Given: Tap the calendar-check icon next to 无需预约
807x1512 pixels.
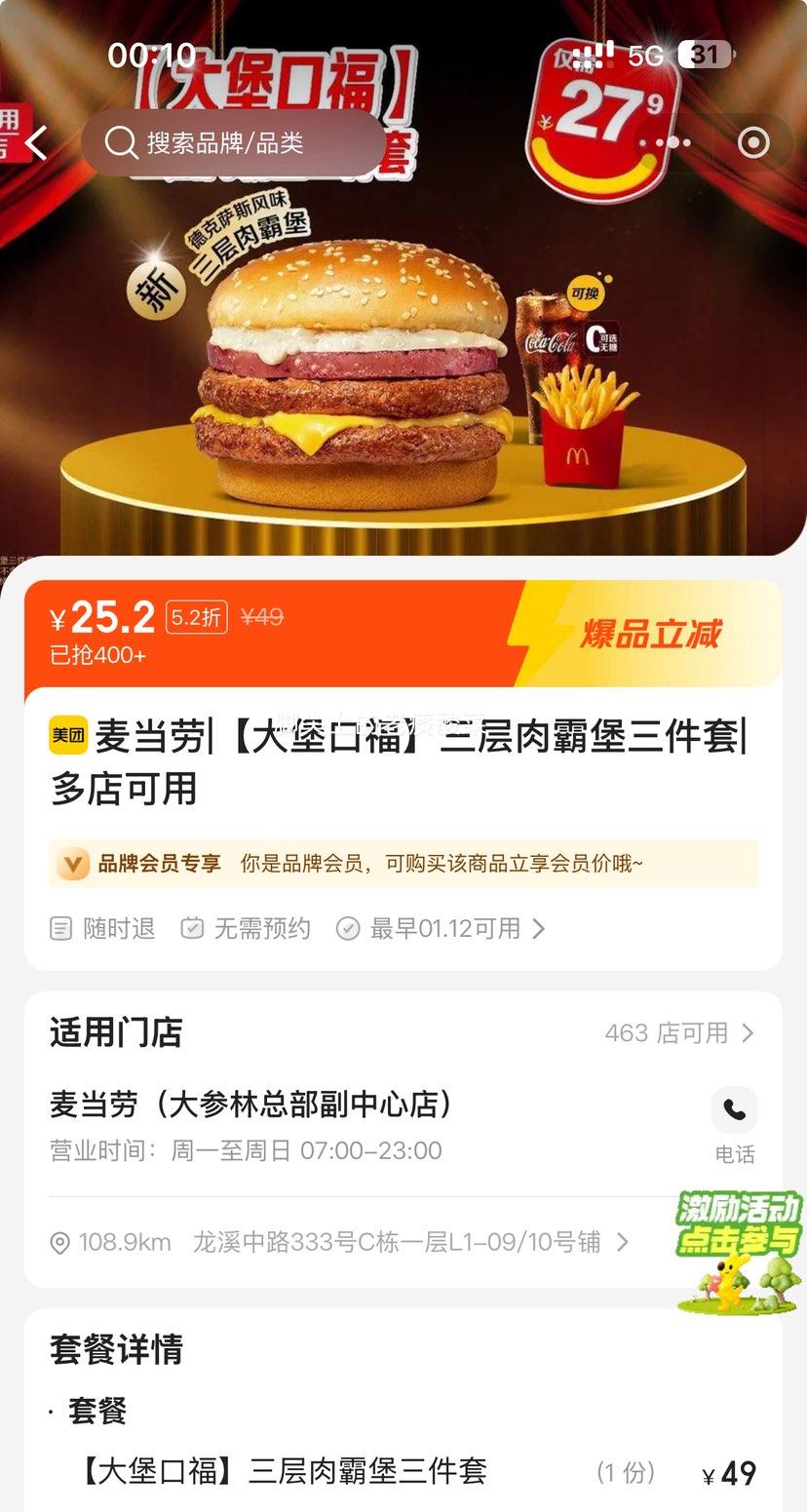Looking at the screenshot, I should [x=192, y=928].
